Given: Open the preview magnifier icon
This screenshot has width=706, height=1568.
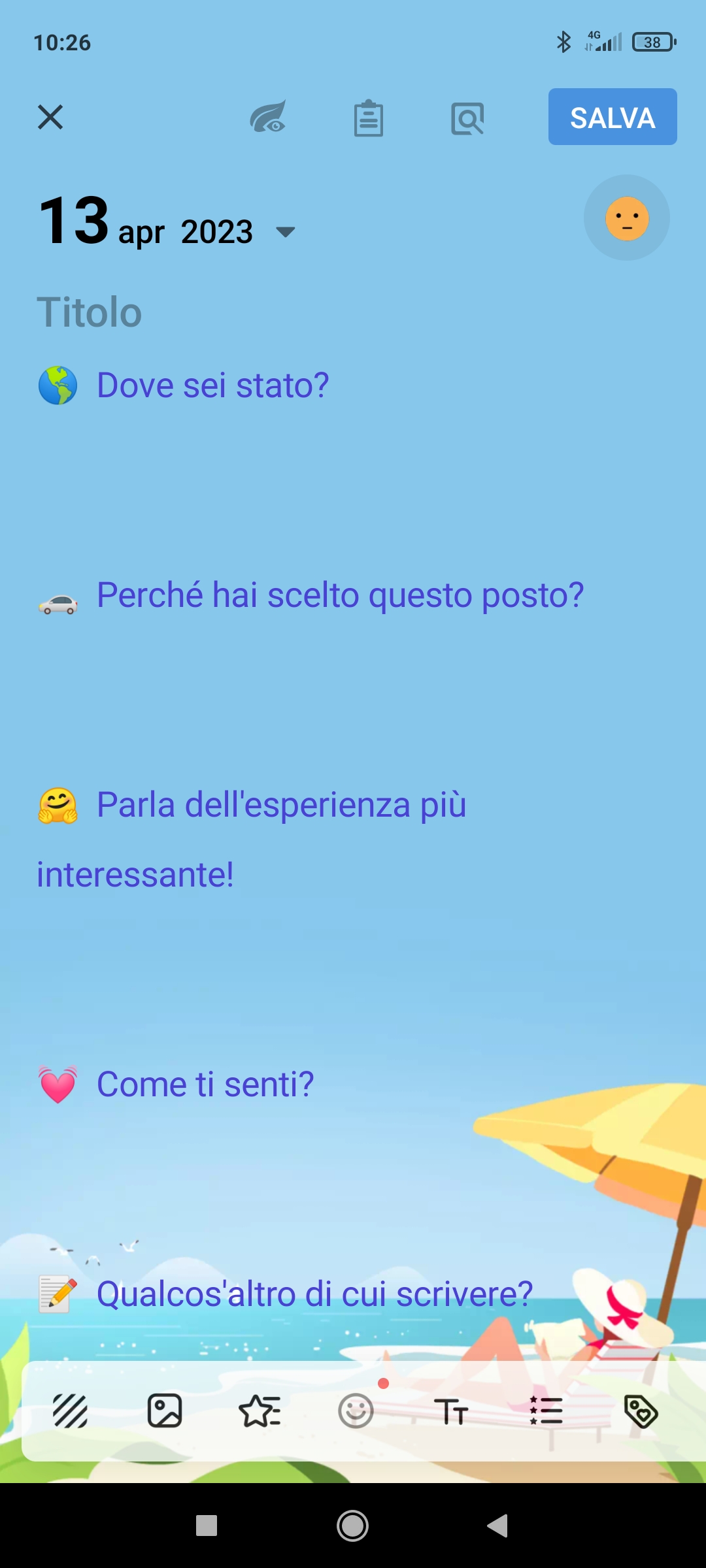Looking at the screenshot, I should [468, 118].
